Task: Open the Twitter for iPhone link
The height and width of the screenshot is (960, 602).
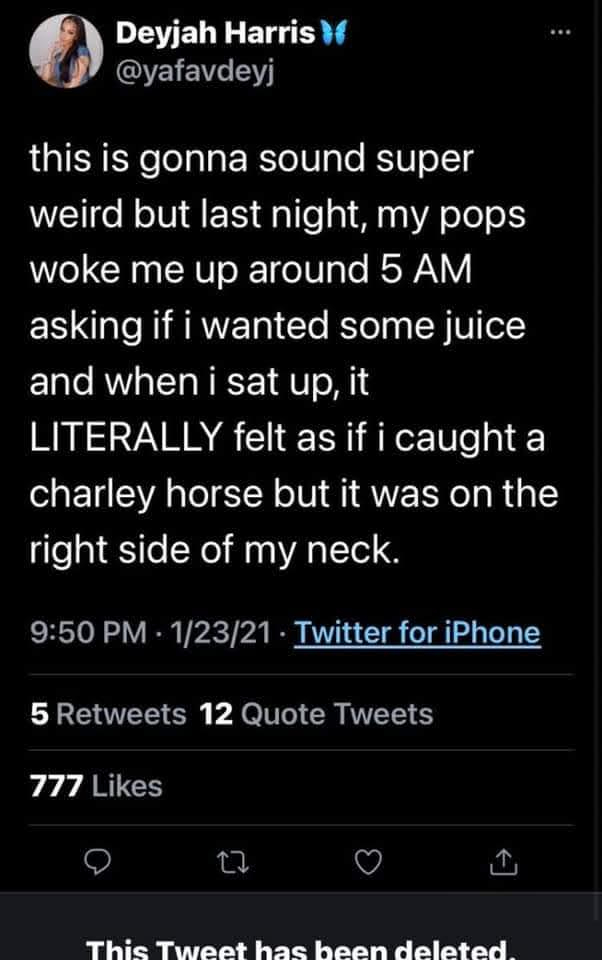Action: [418, 633]
